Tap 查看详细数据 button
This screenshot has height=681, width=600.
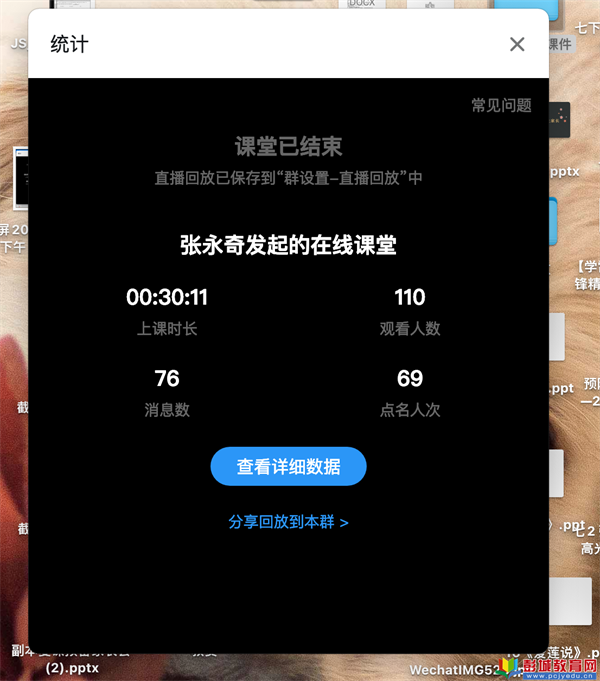(x=288, y=467)
